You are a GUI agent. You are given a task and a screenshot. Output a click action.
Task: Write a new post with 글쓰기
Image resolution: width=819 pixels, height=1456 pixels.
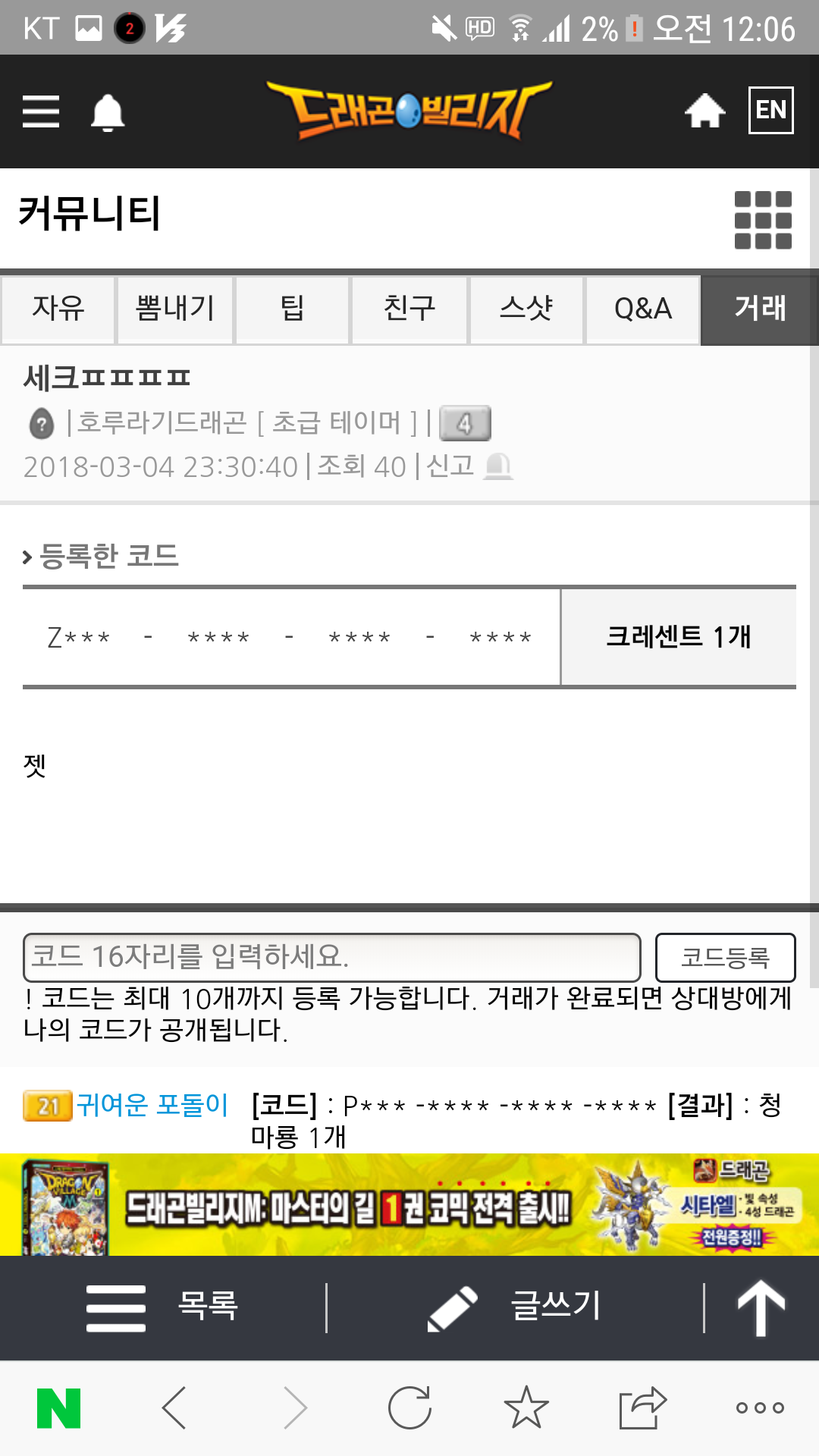tap(516, 1307)
